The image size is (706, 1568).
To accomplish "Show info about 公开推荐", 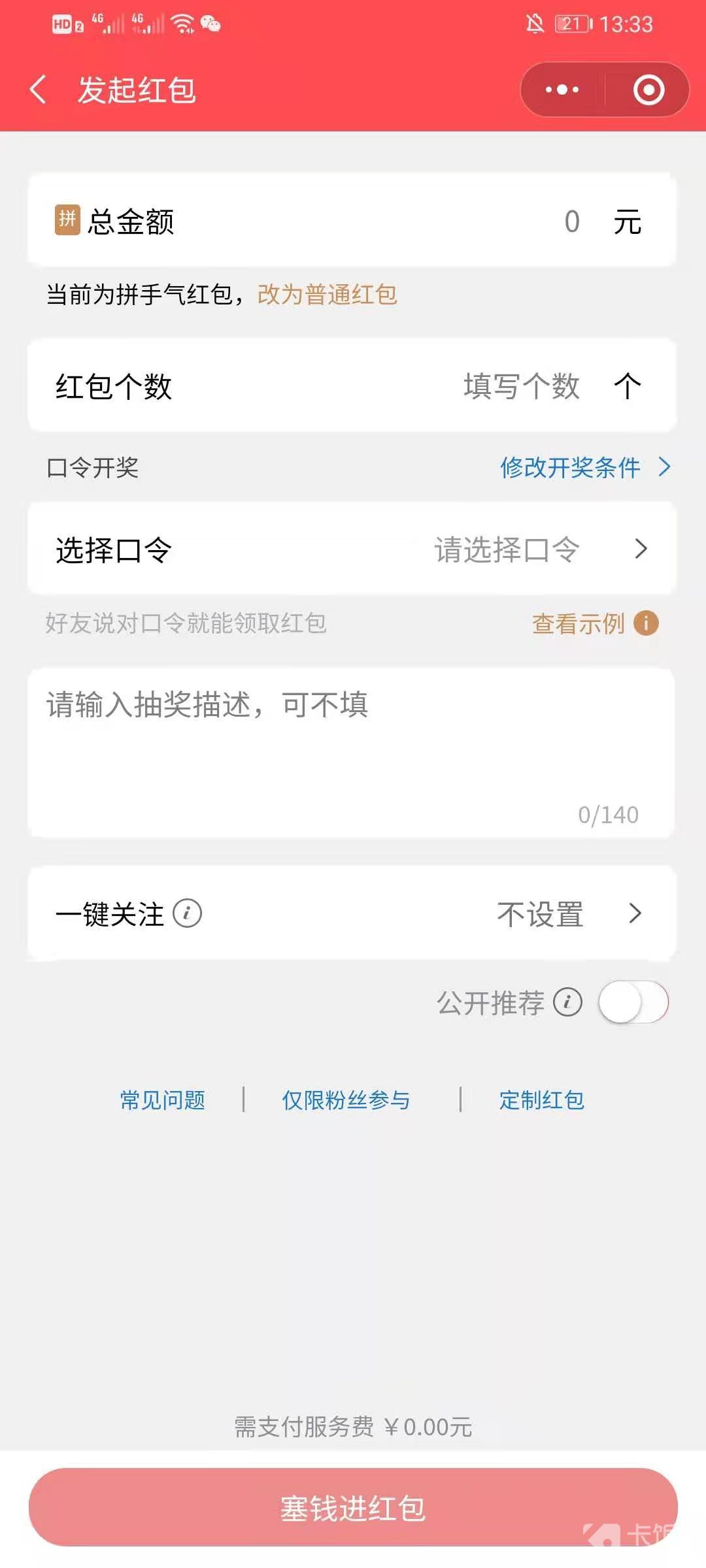I will coord(567,1002).
